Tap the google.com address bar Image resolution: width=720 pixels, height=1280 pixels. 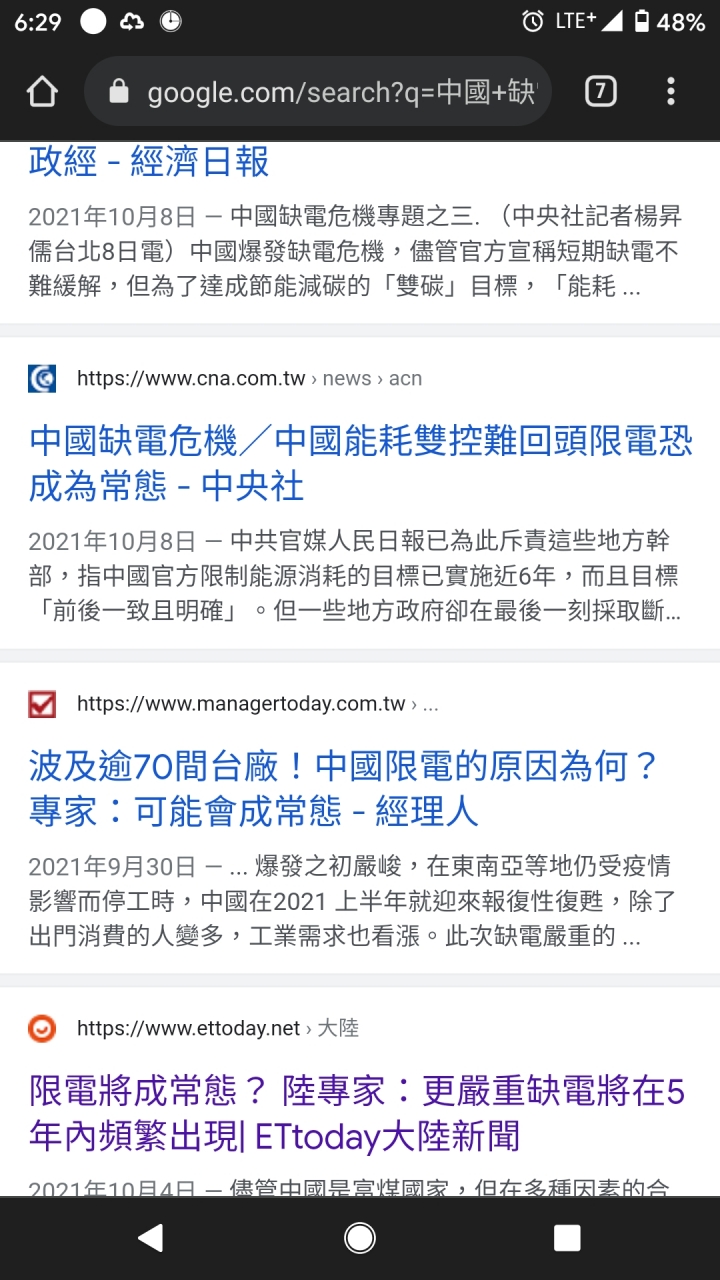(x=318, y=92)
